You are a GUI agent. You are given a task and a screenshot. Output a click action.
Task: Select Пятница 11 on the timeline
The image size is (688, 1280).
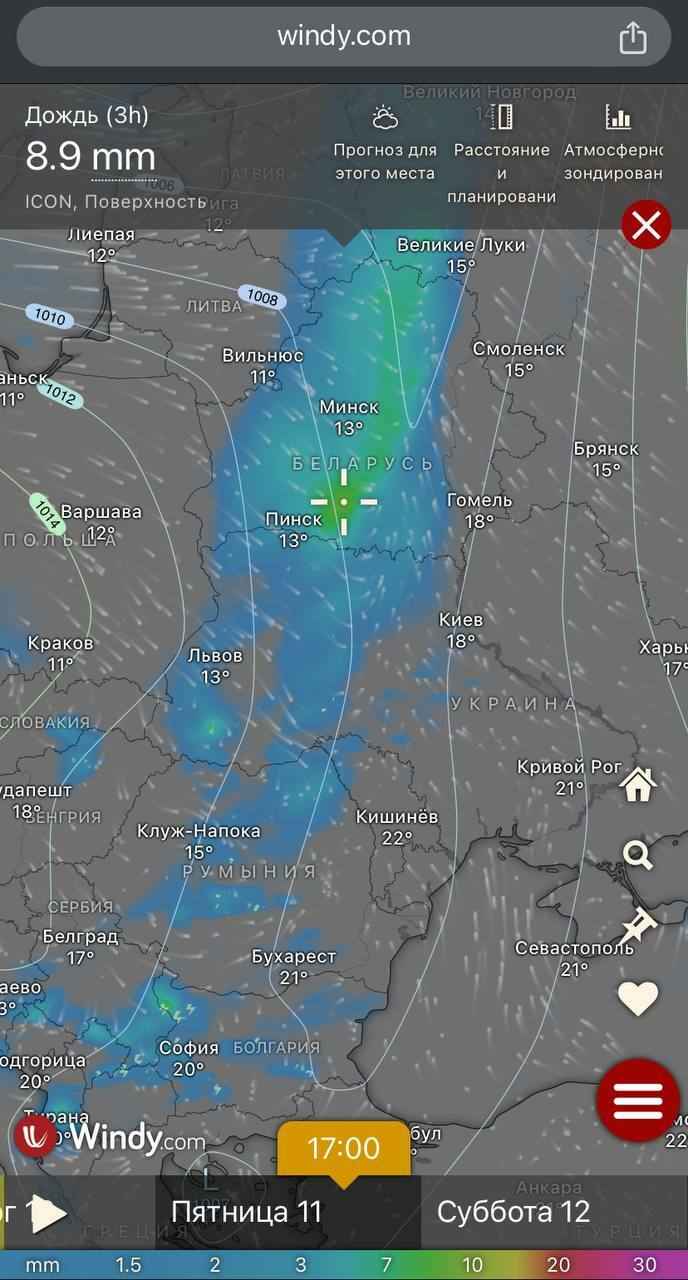pos(247,1212)
